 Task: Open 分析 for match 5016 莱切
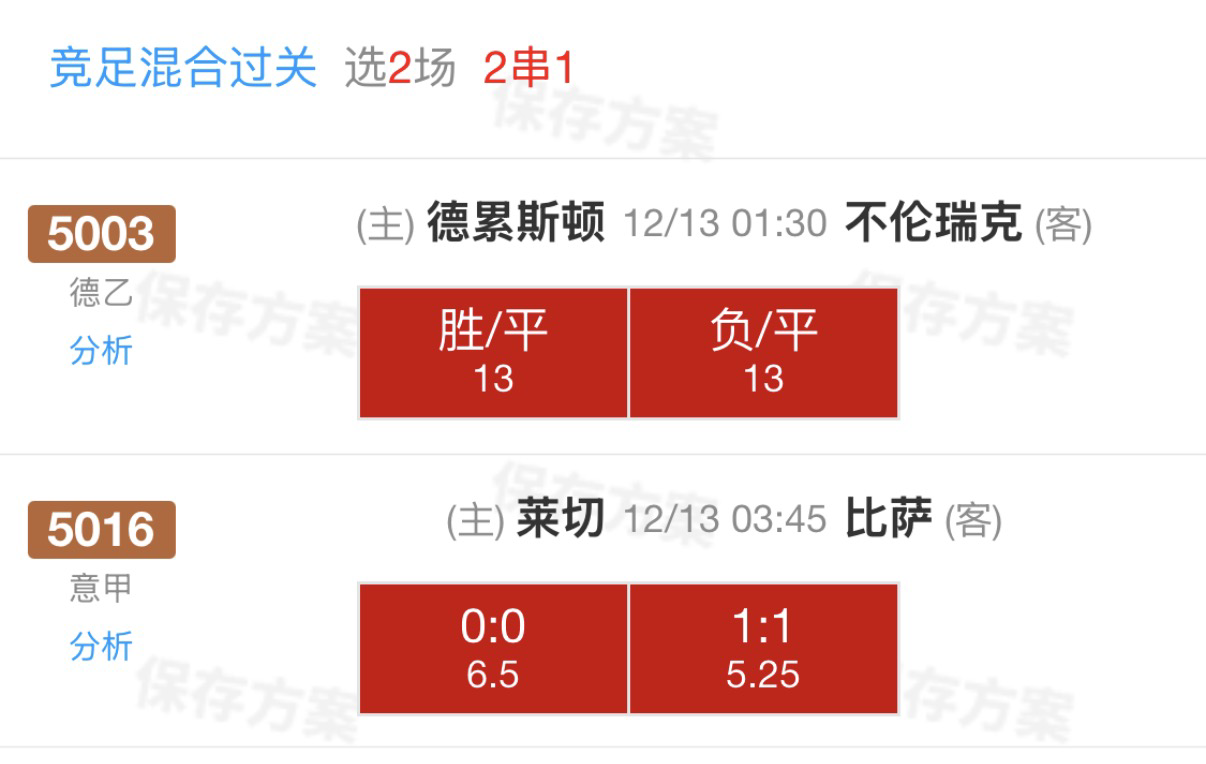tap(101, 646)
